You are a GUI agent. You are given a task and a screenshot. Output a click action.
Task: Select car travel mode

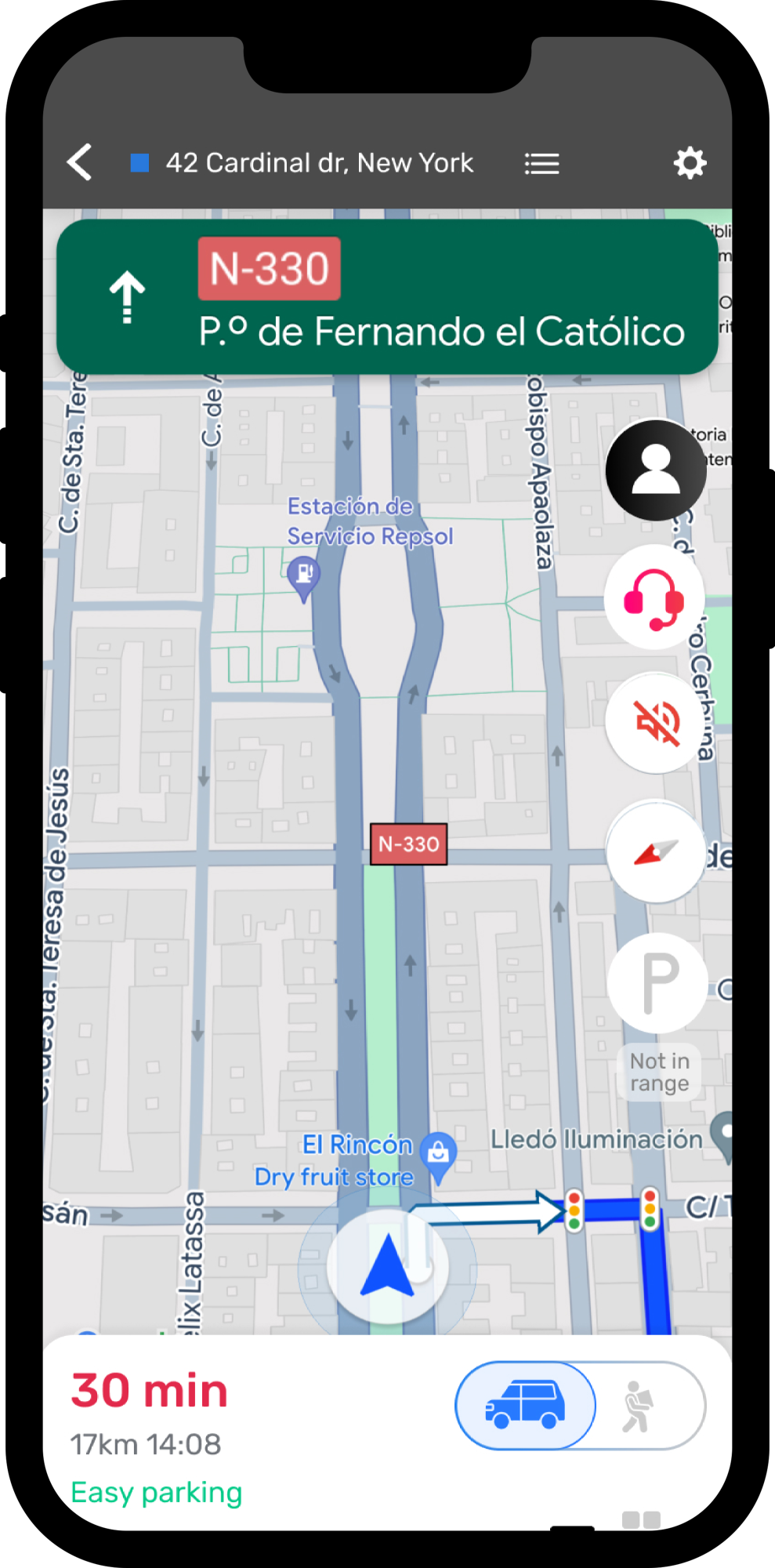click(525, 1405)
